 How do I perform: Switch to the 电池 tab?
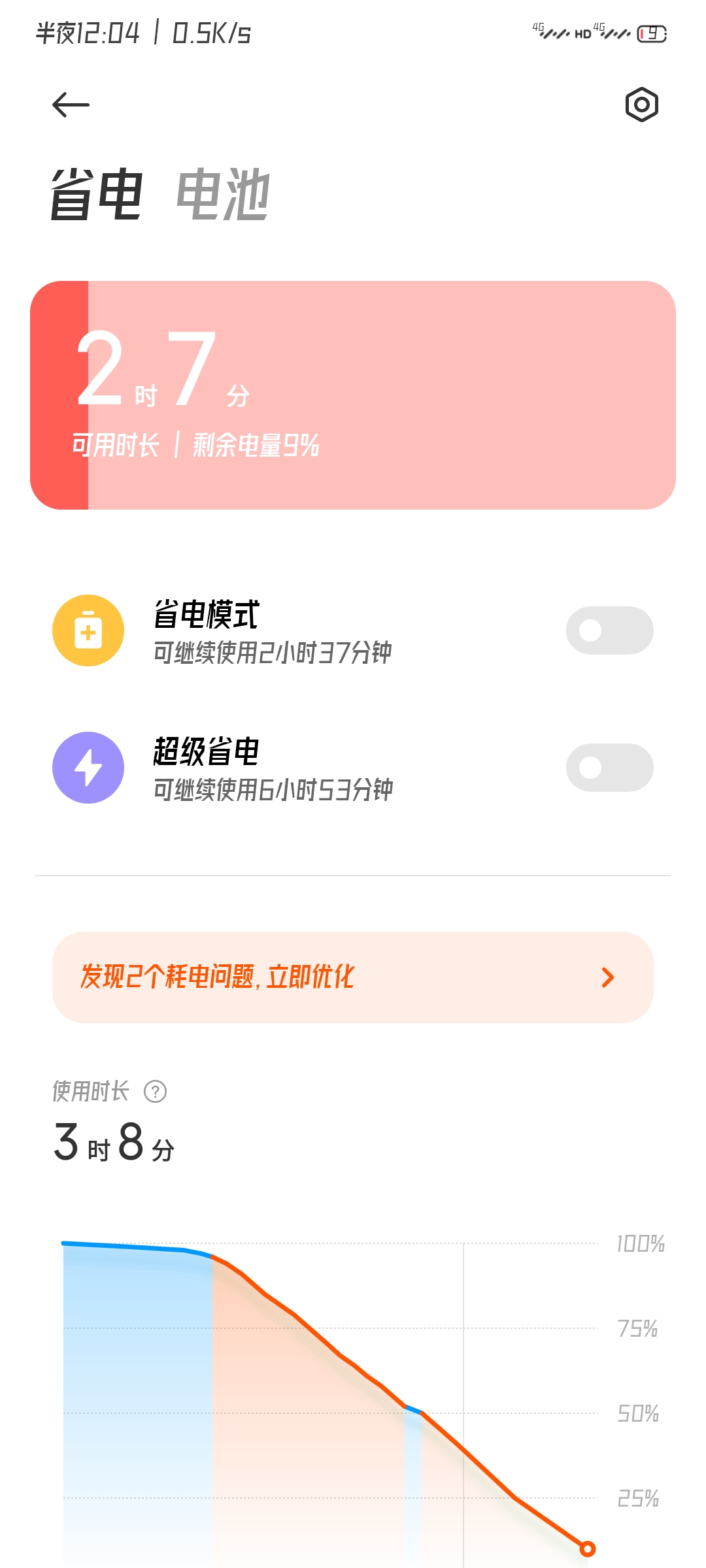[224, 194]
